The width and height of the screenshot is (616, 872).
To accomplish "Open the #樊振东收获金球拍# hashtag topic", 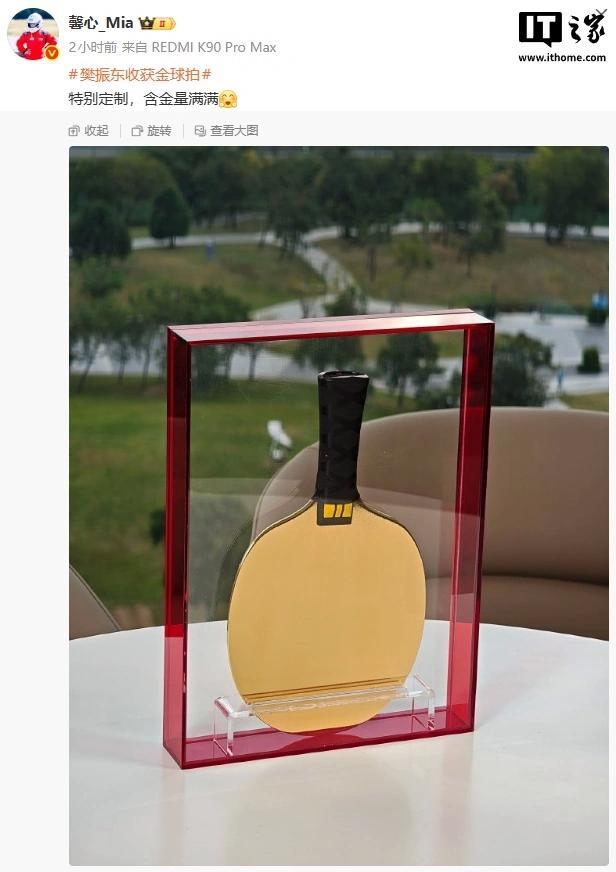I will [x=139, y=74].
